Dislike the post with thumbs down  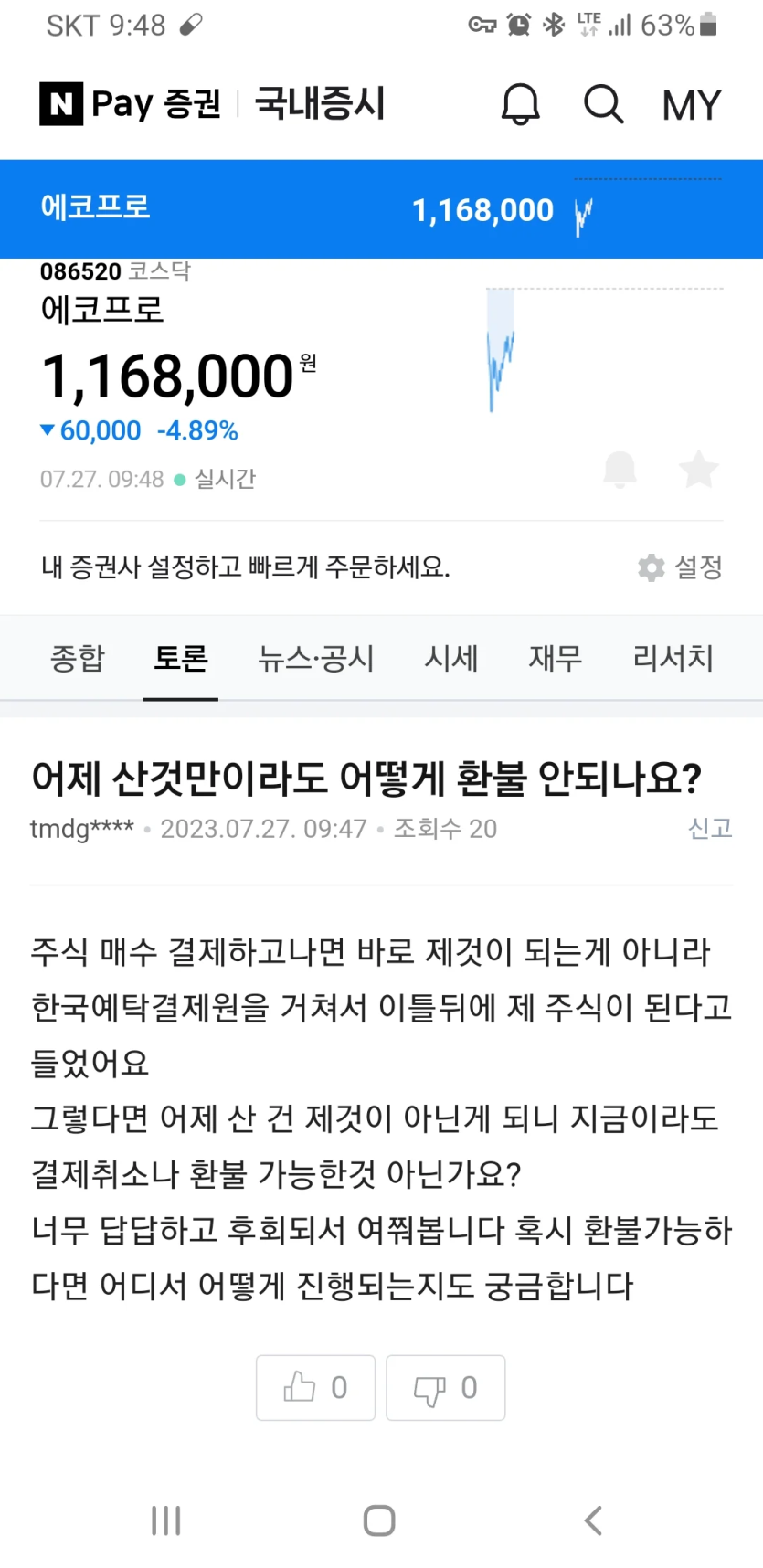pos(445,1387)
